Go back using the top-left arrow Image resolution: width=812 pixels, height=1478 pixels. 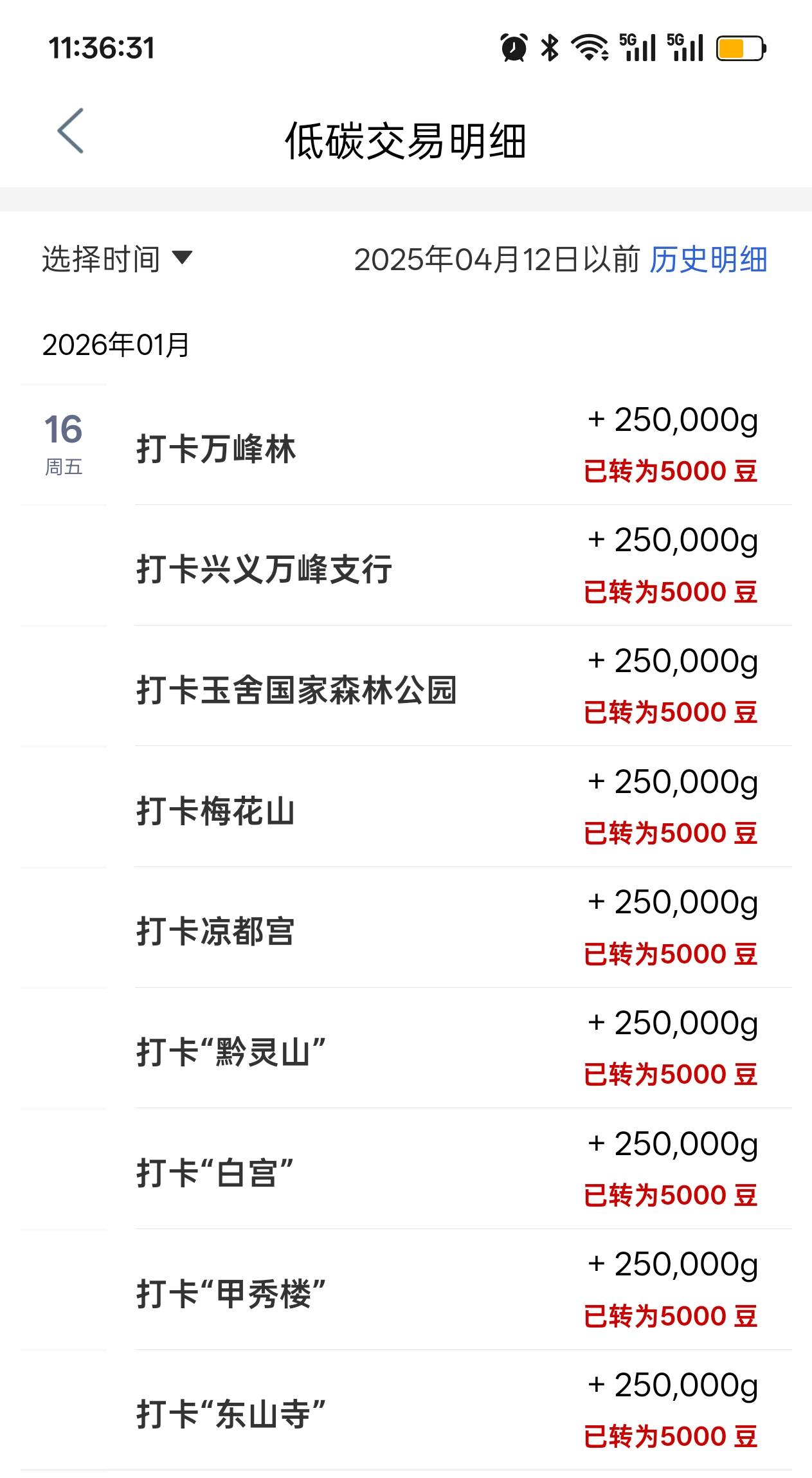pos(71,131)
